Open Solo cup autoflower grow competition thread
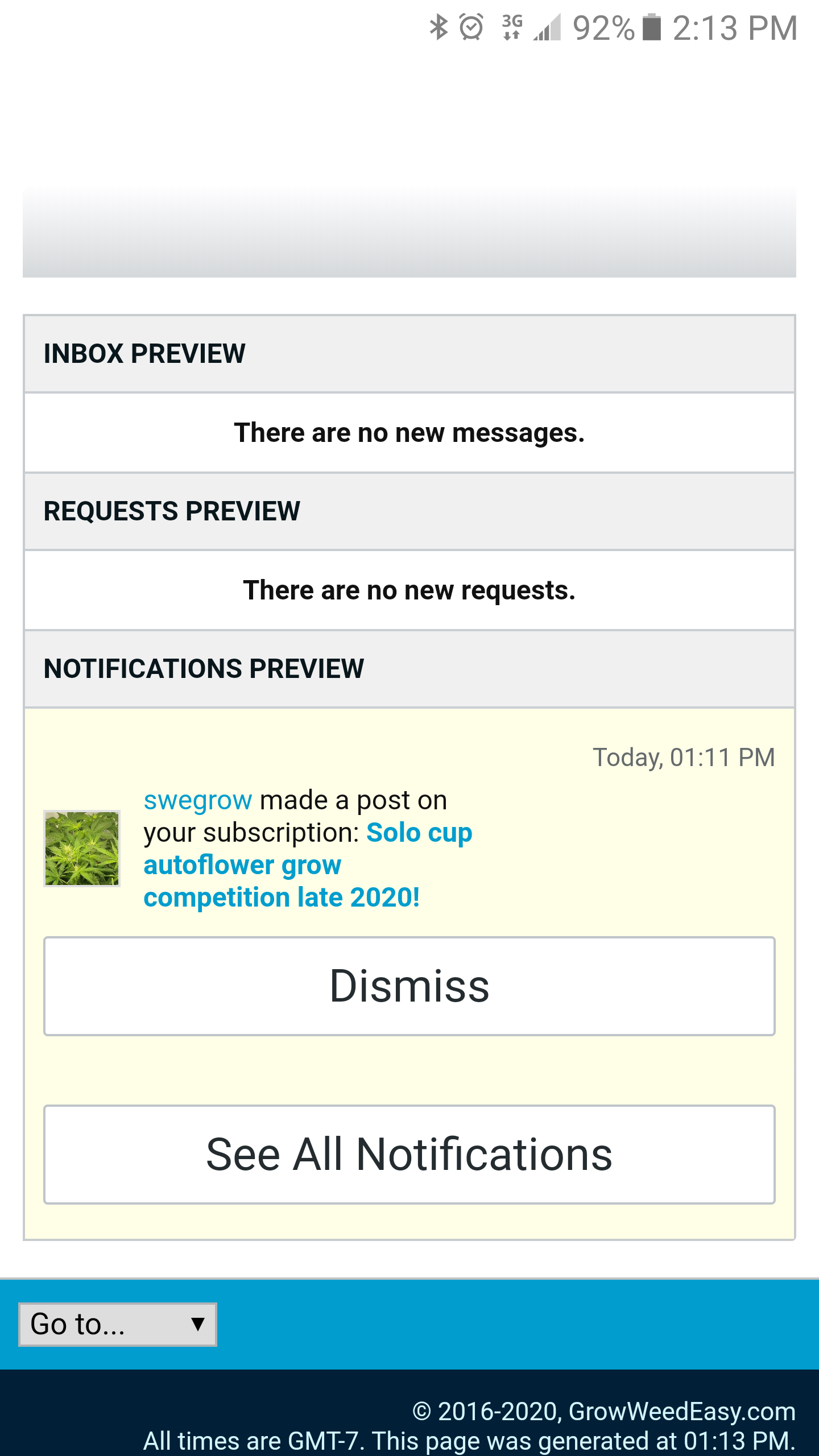 click(x=282, y=866)
